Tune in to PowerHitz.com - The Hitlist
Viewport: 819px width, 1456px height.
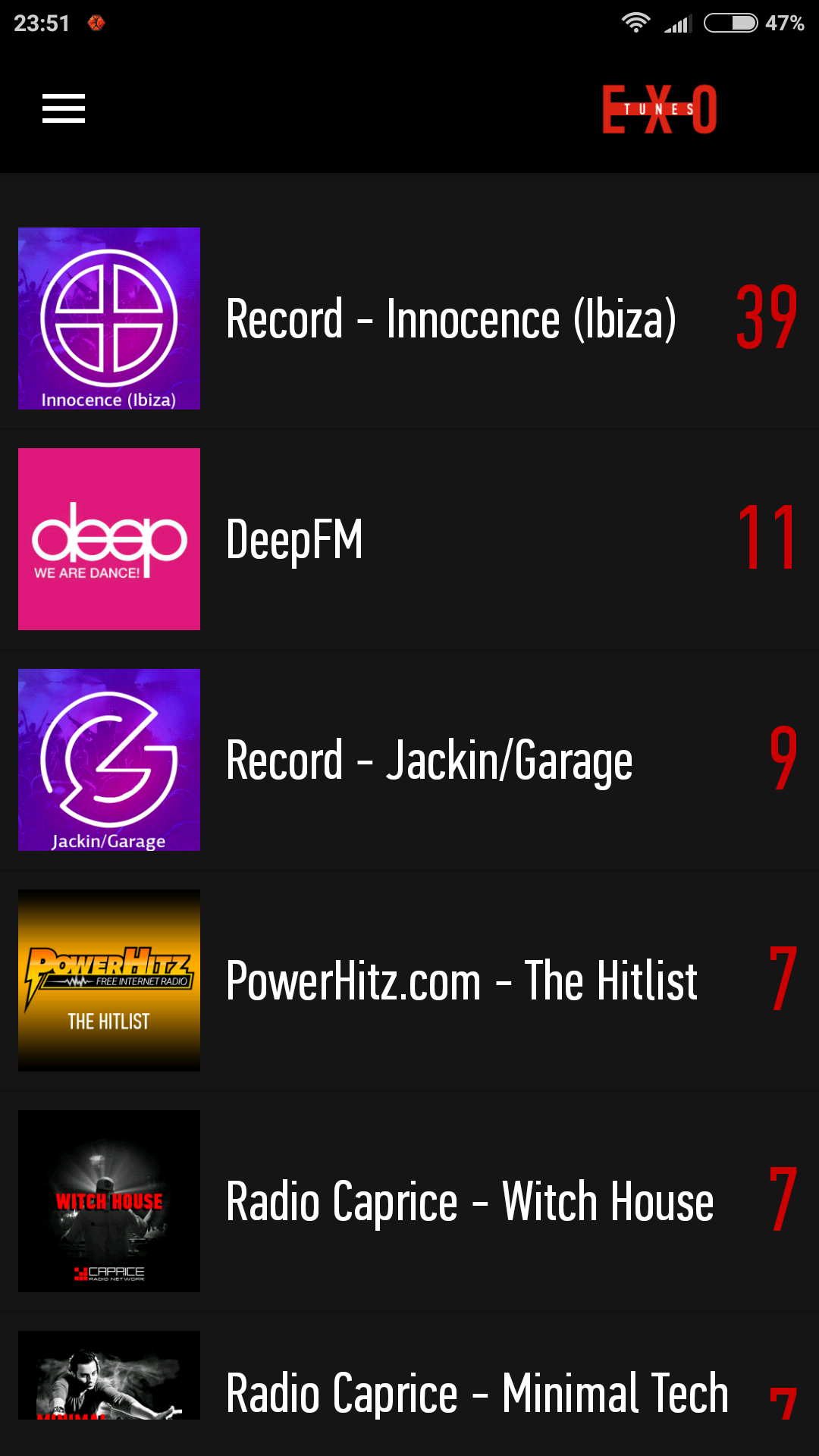pos(409,981)
